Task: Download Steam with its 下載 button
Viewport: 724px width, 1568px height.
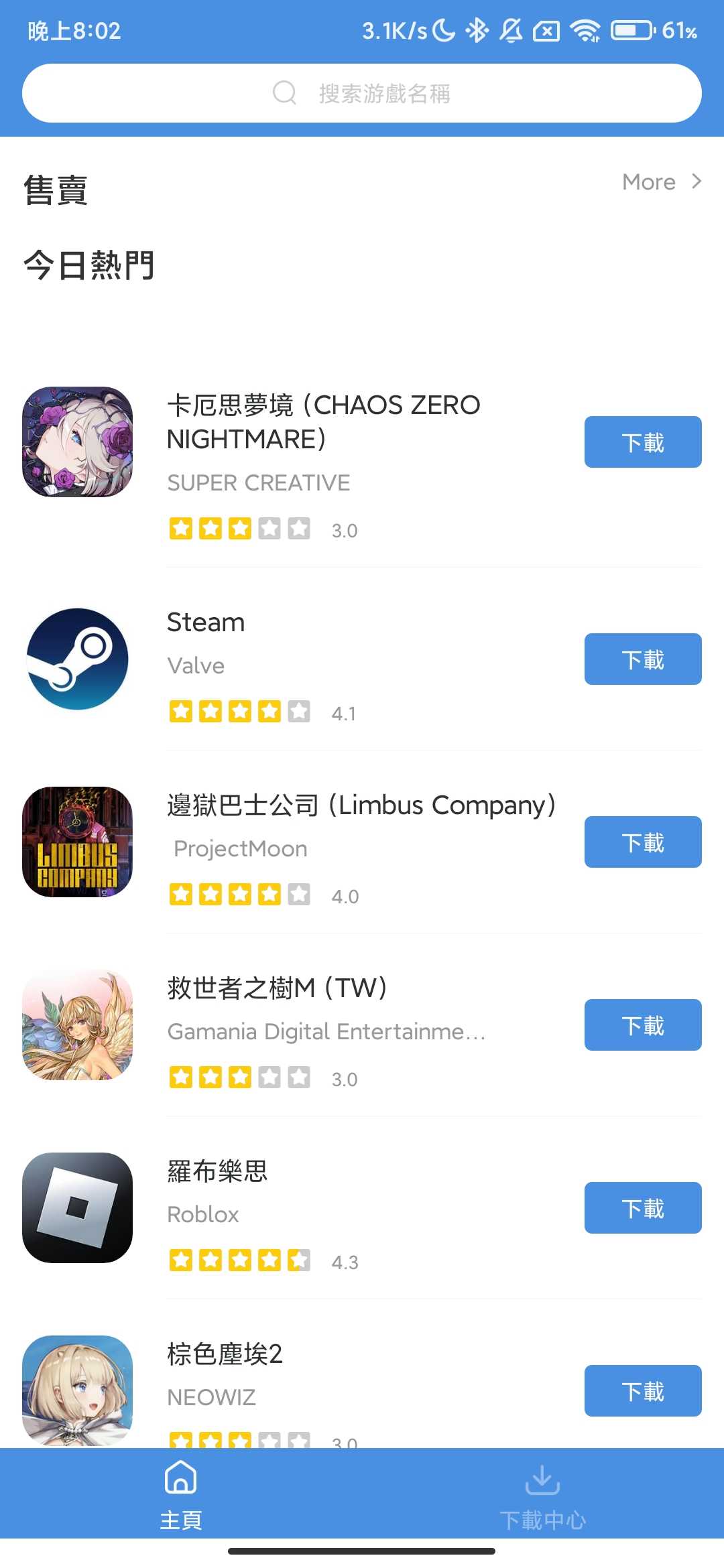Action: tap(642, 659)
